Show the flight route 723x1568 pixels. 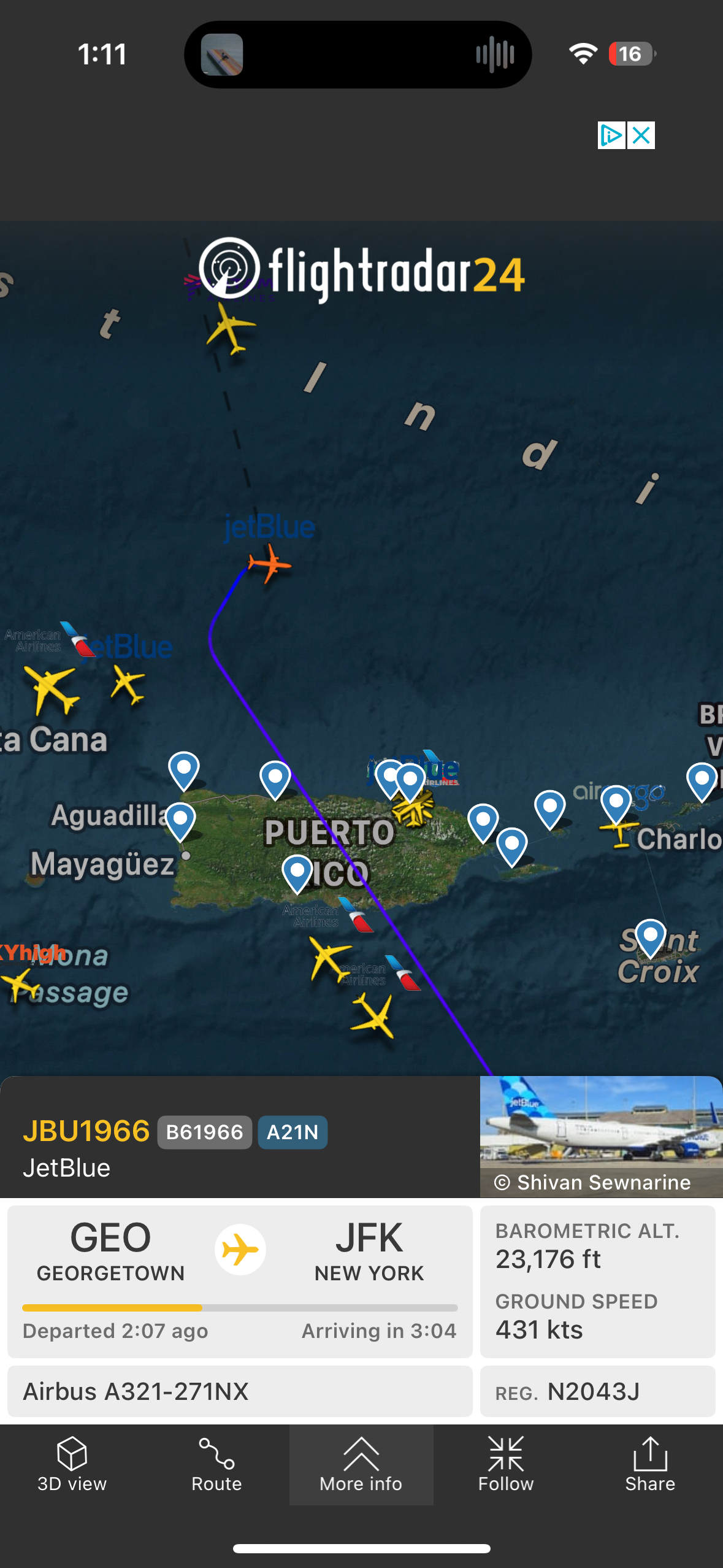(x=216, y=1464)
